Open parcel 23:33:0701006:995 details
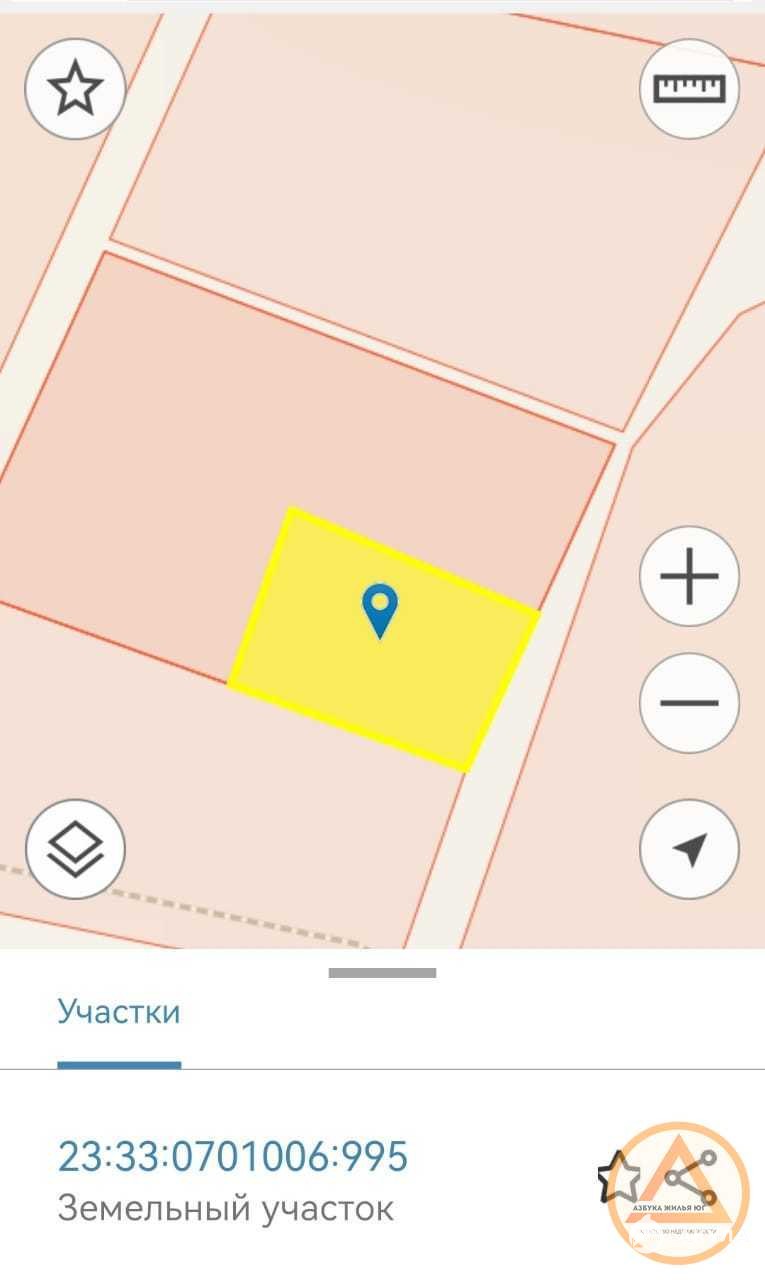Viewport: 765px width, 1280px height. (x=233, y=1157)
